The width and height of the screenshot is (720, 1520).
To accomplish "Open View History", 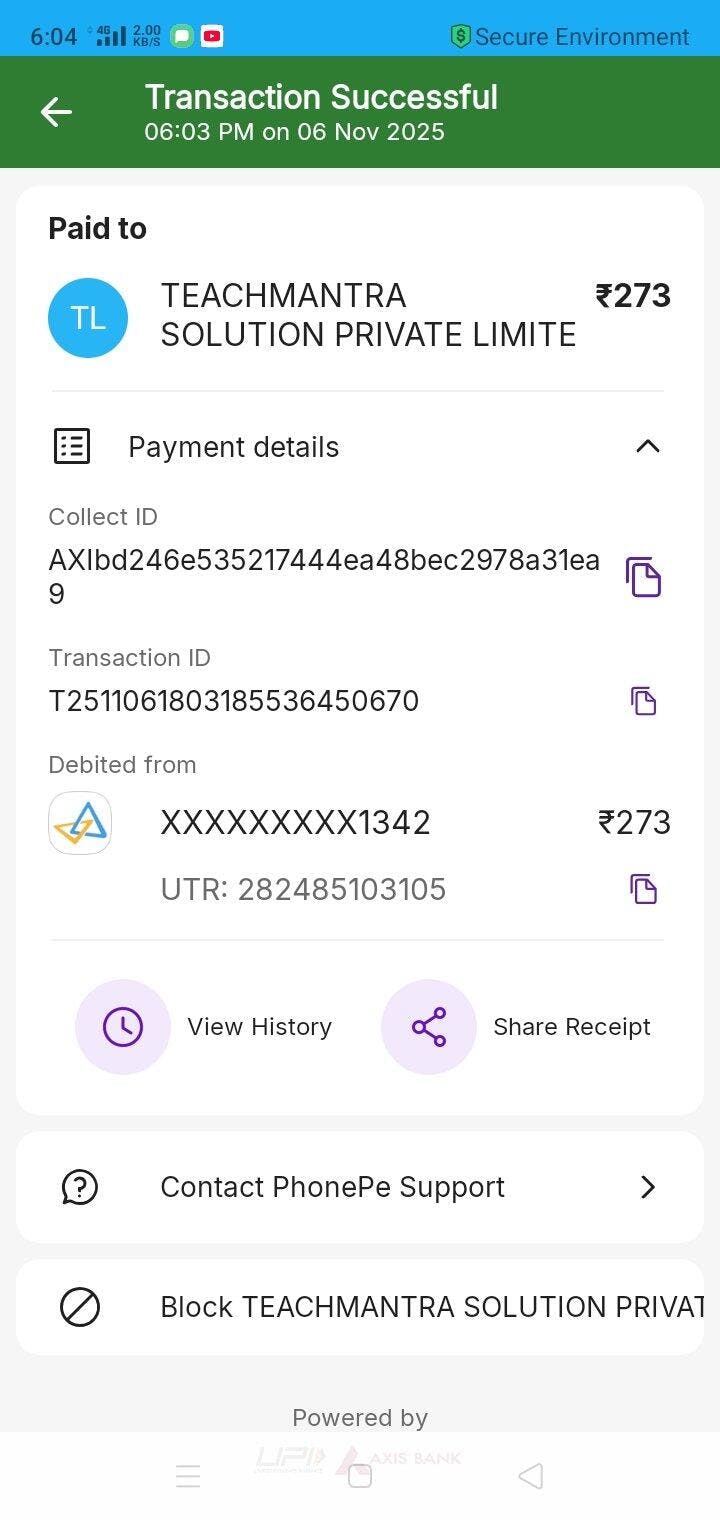I will click(123, 1027).
